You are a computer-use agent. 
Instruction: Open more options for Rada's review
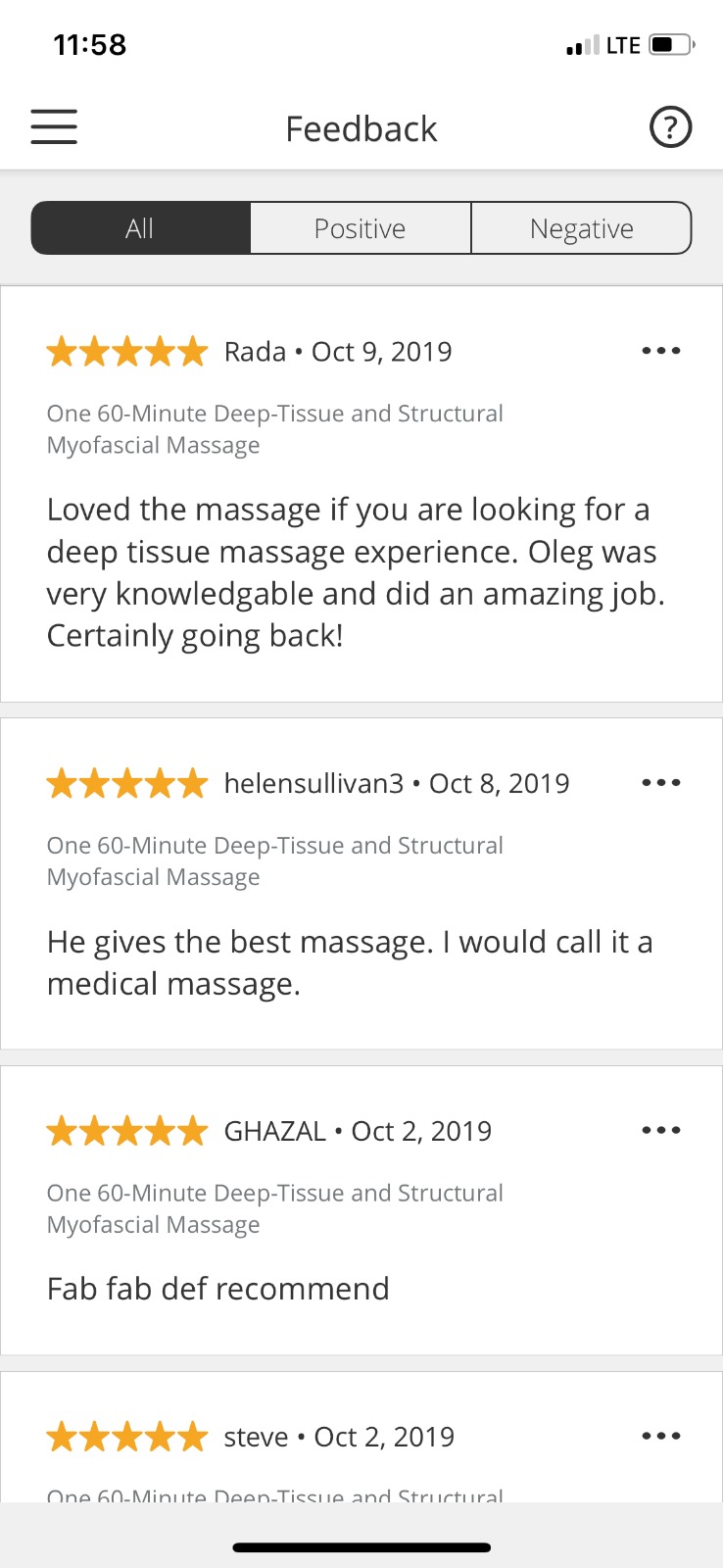coord(661,351)
